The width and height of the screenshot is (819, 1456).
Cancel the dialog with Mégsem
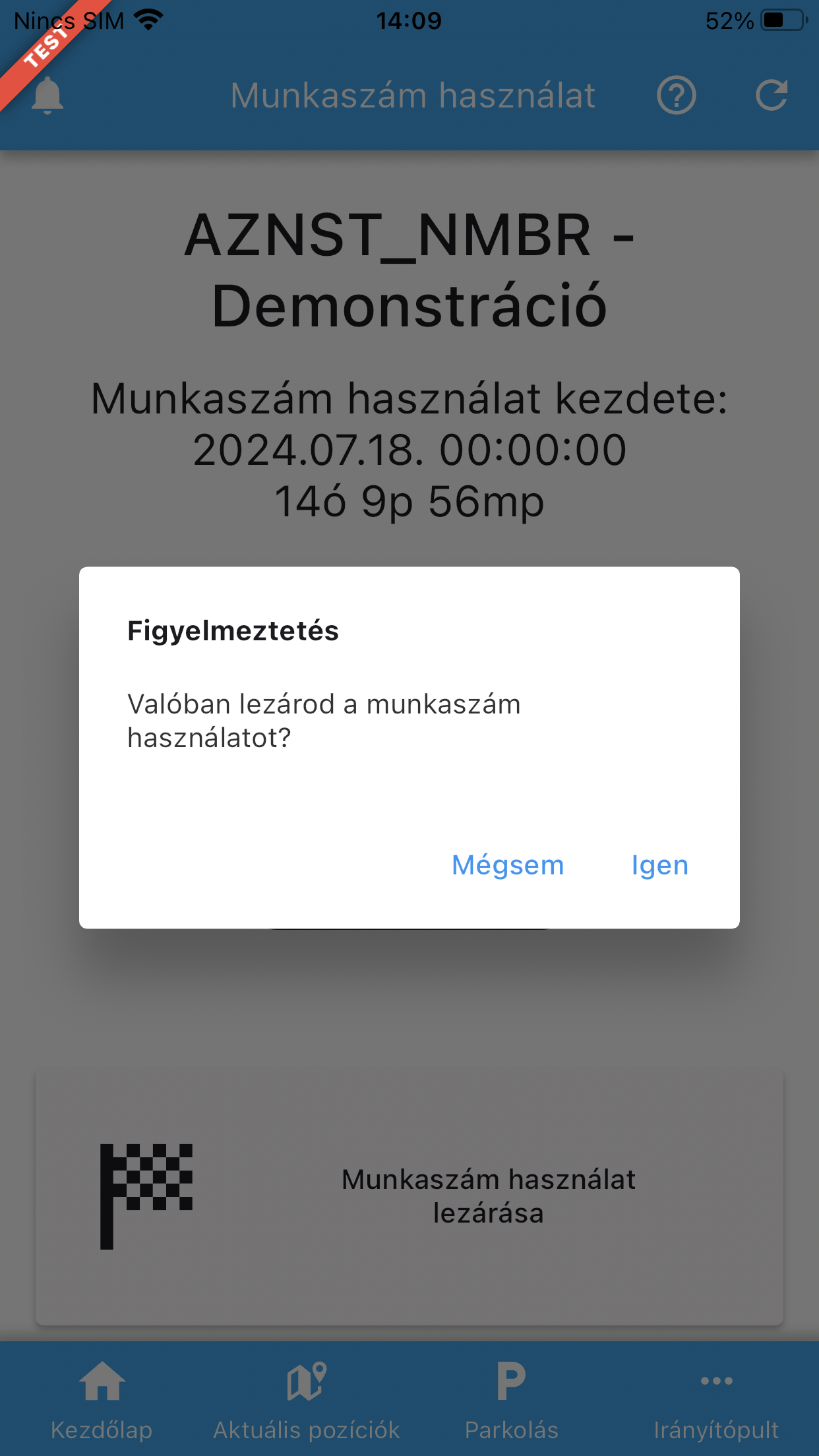click(x=508, y=865)
